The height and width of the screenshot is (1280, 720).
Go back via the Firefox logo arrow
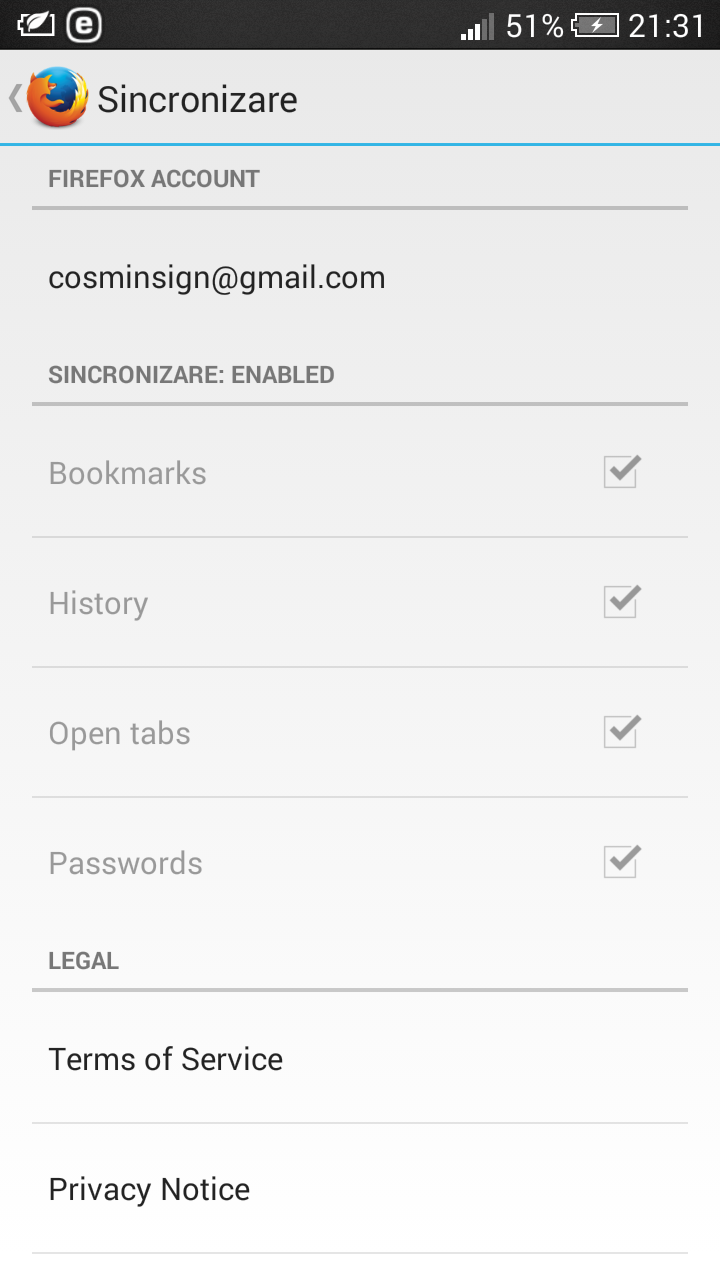coord(48,98)
